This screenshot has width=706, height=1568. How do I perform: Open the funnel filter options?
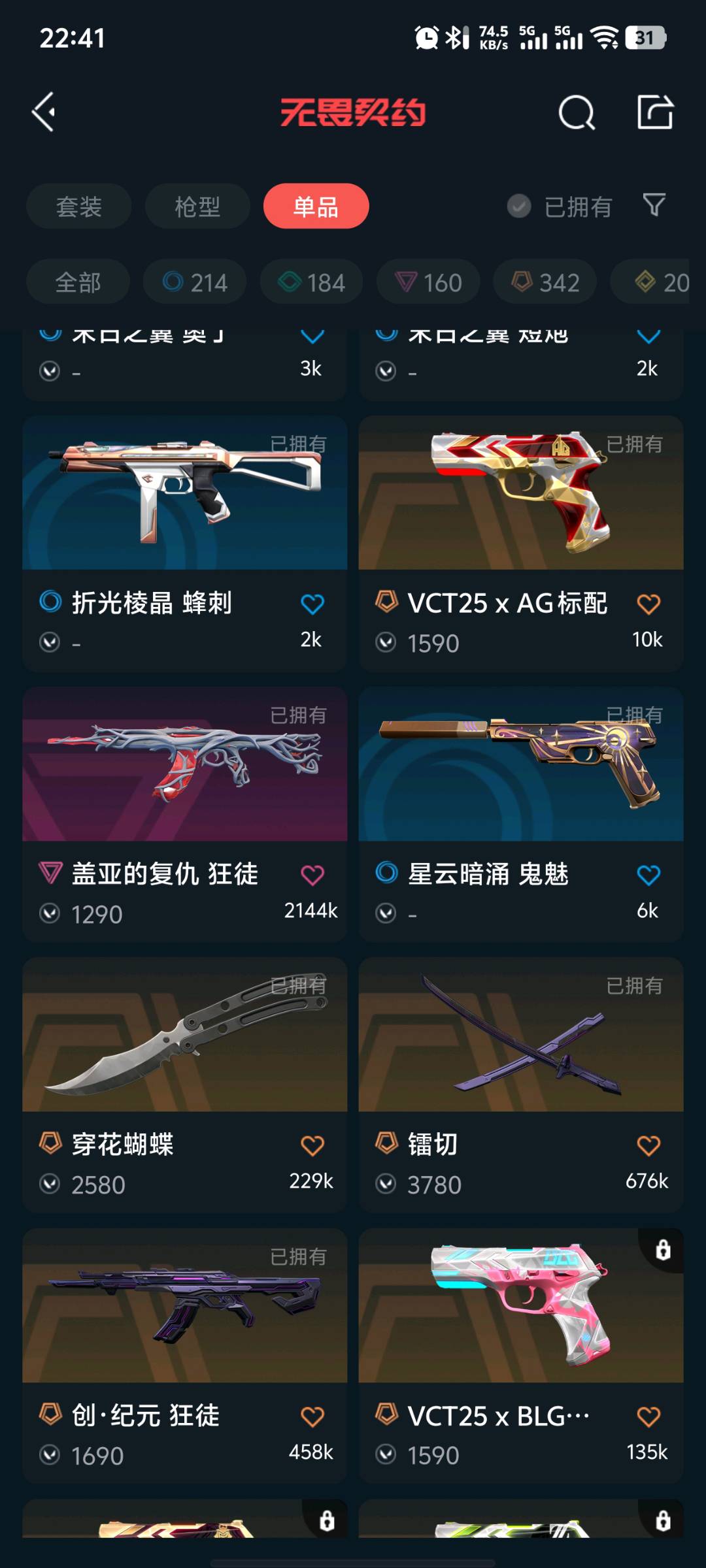pyautogui.click(x=654, y=205)
